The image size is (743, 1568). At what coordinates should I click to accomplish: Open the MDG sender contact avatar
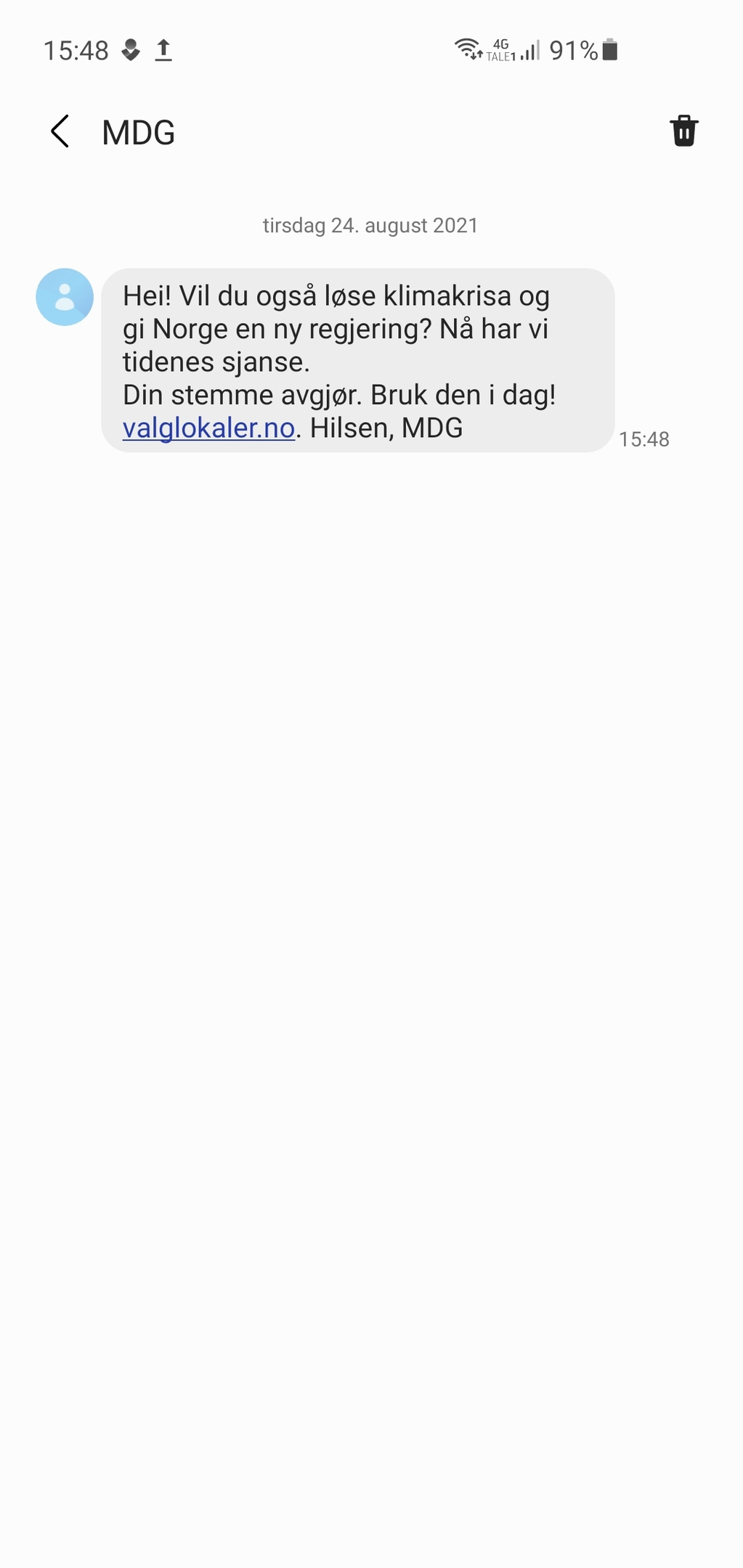(x=65, y=297)
